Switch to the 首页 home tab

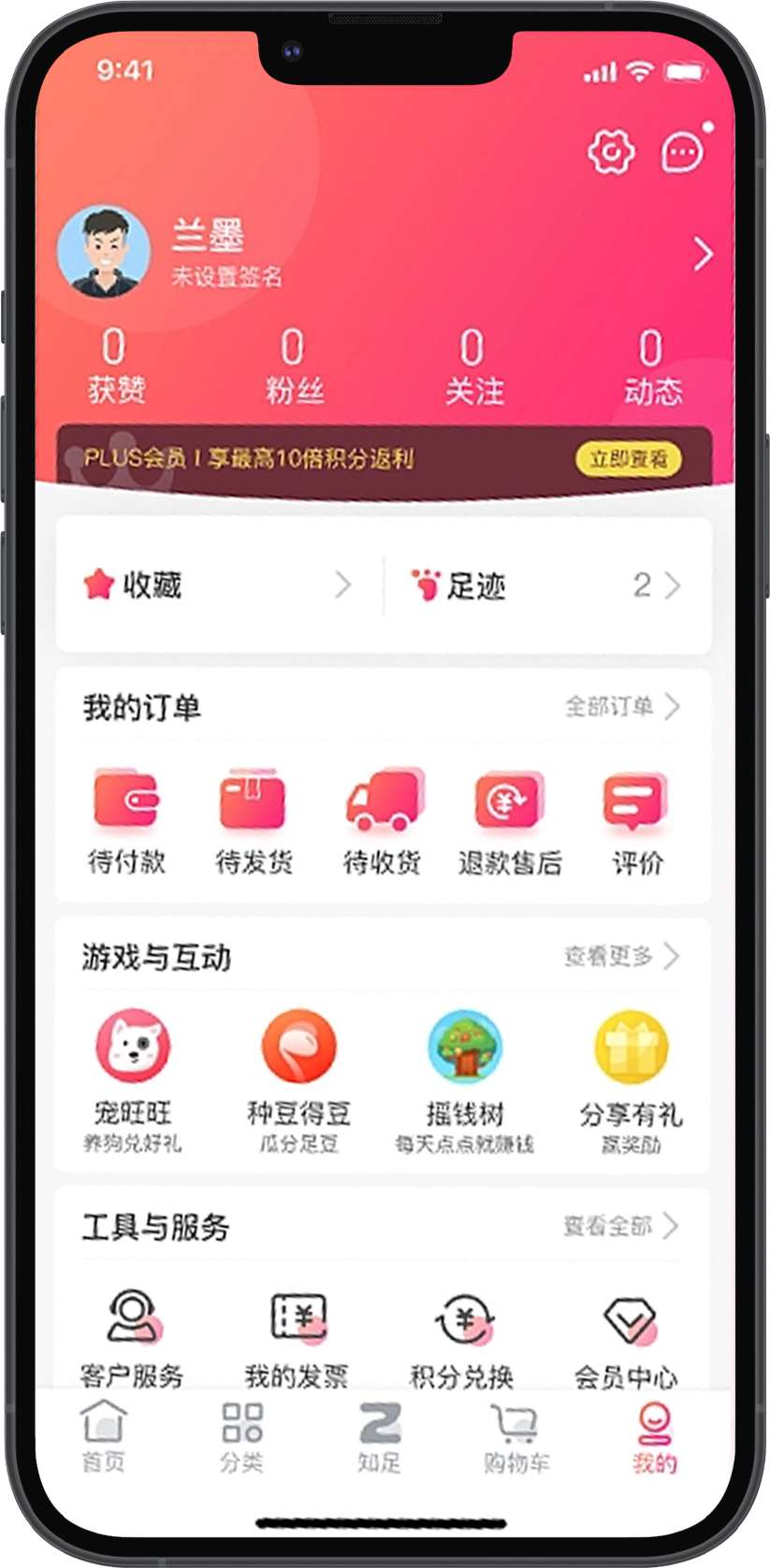tap(103, 1435)
